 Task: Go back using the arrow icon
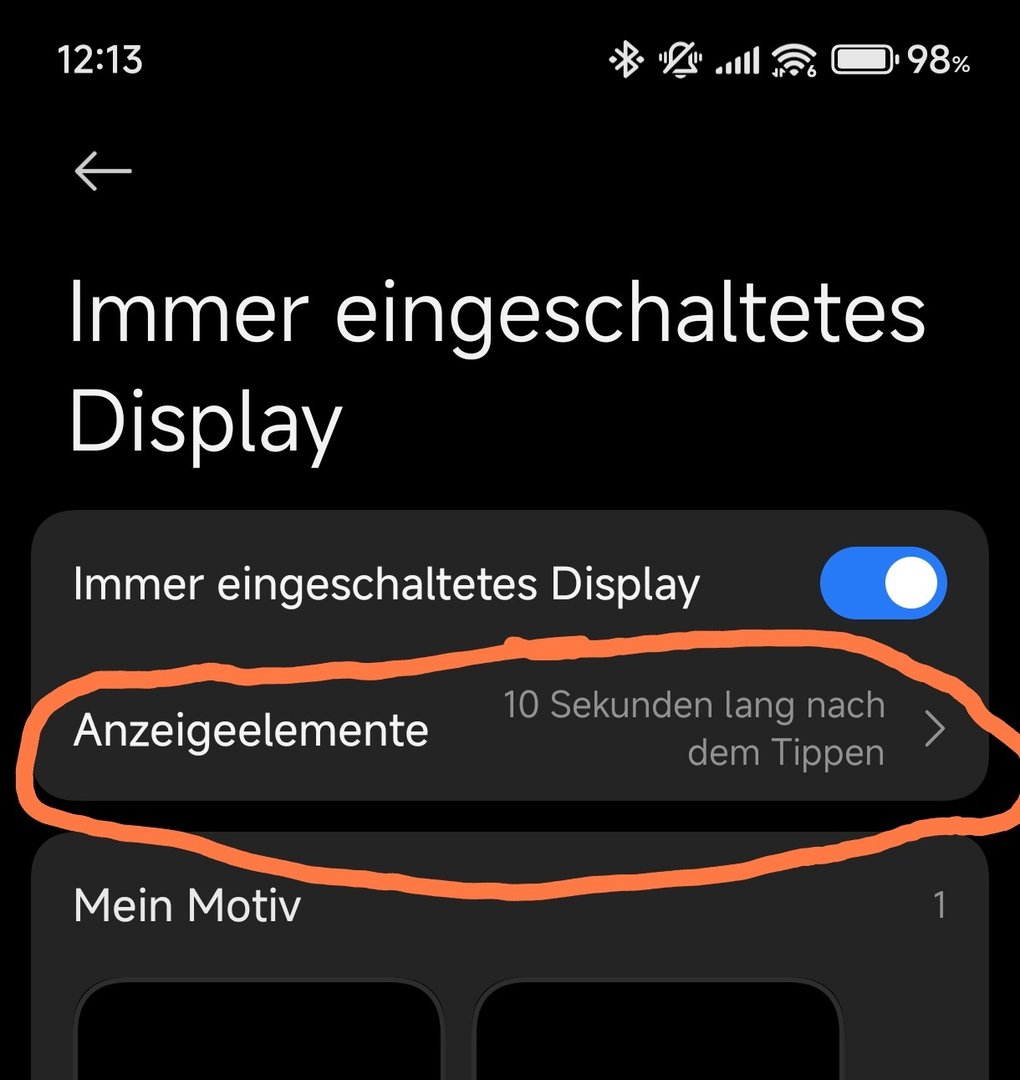103,172
